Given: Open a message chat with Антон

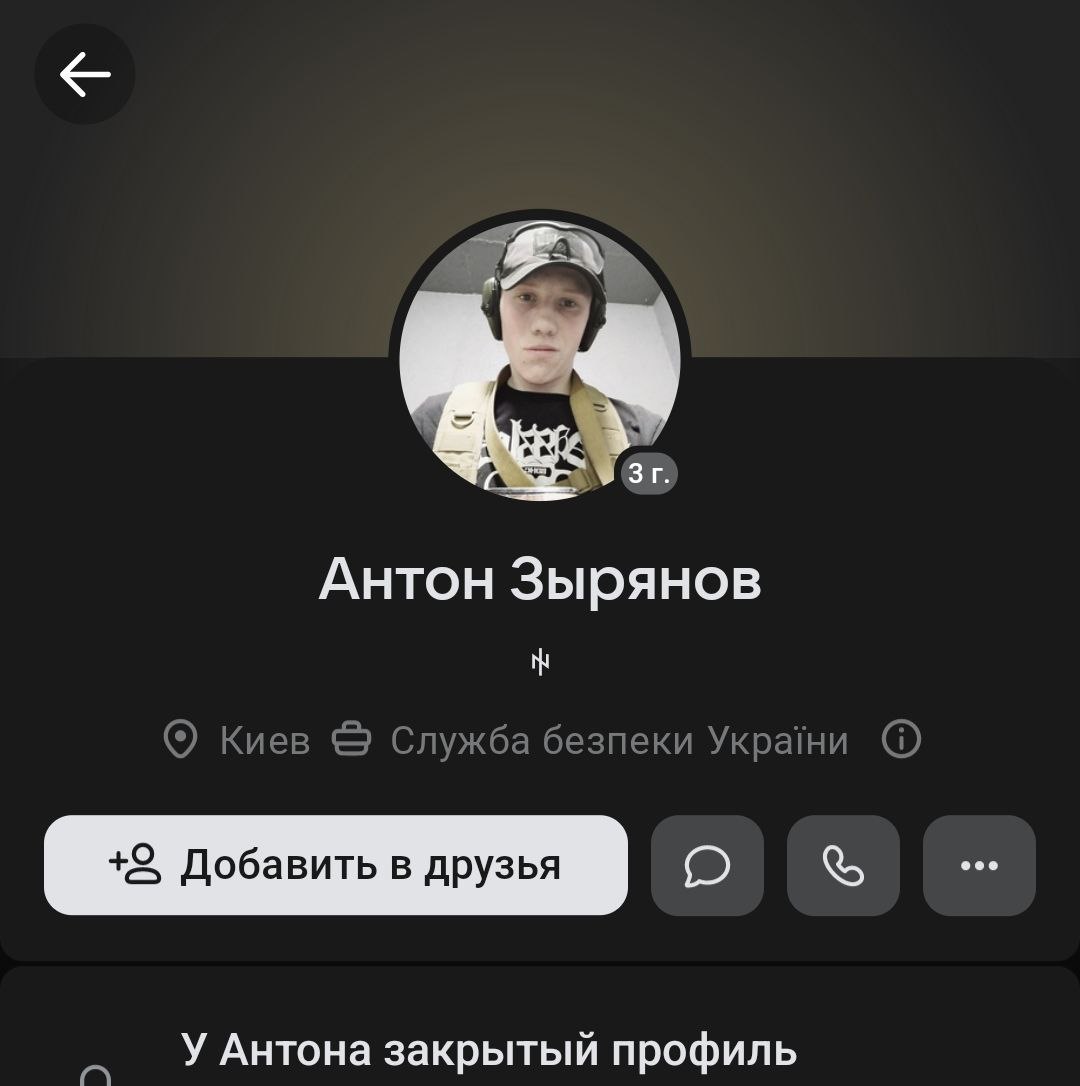Looking at the screenshot, I should pos(707,865).
